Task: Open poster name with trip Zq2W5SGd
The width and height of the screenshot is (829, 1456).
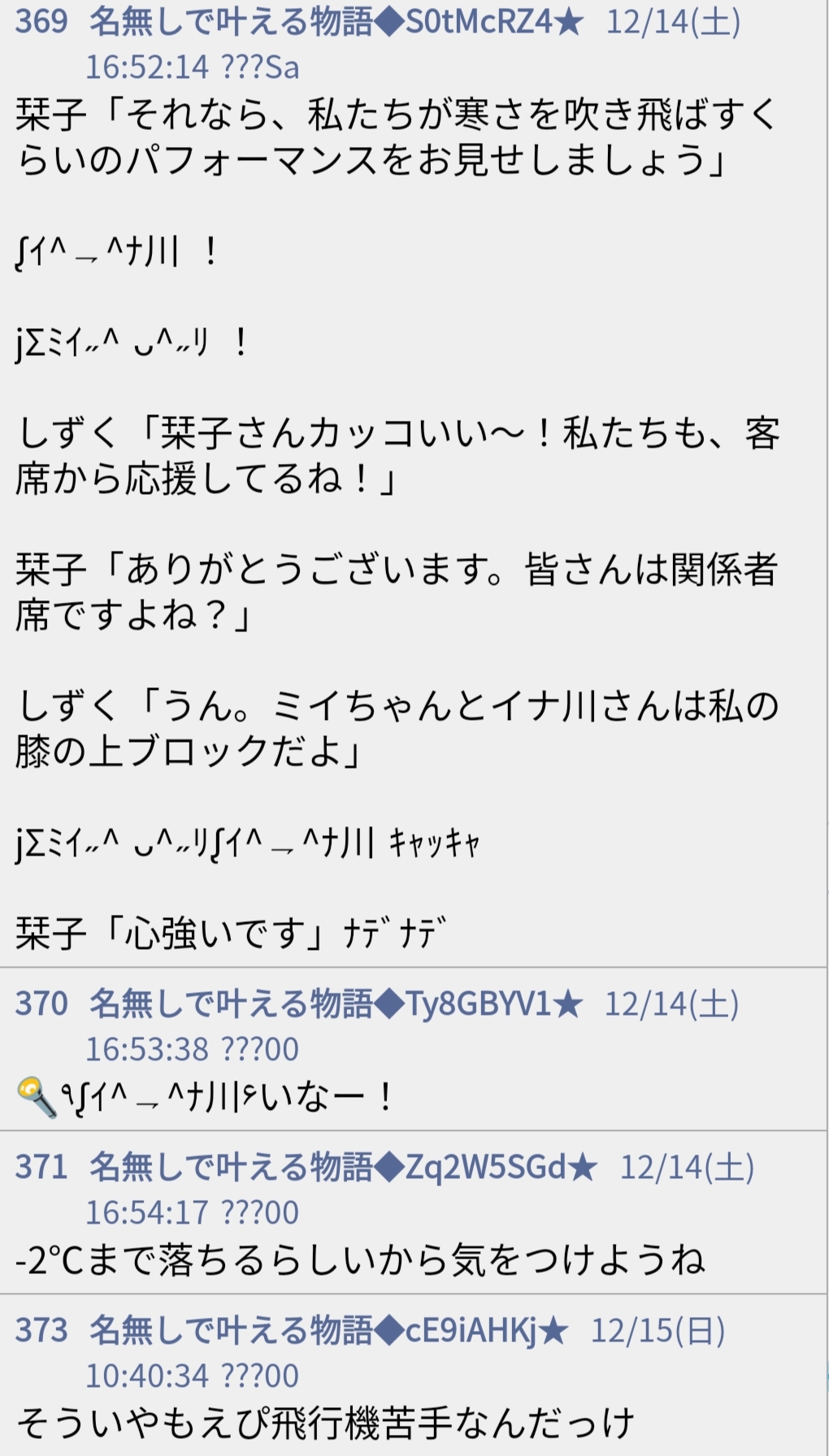Action: (343, 1168)
